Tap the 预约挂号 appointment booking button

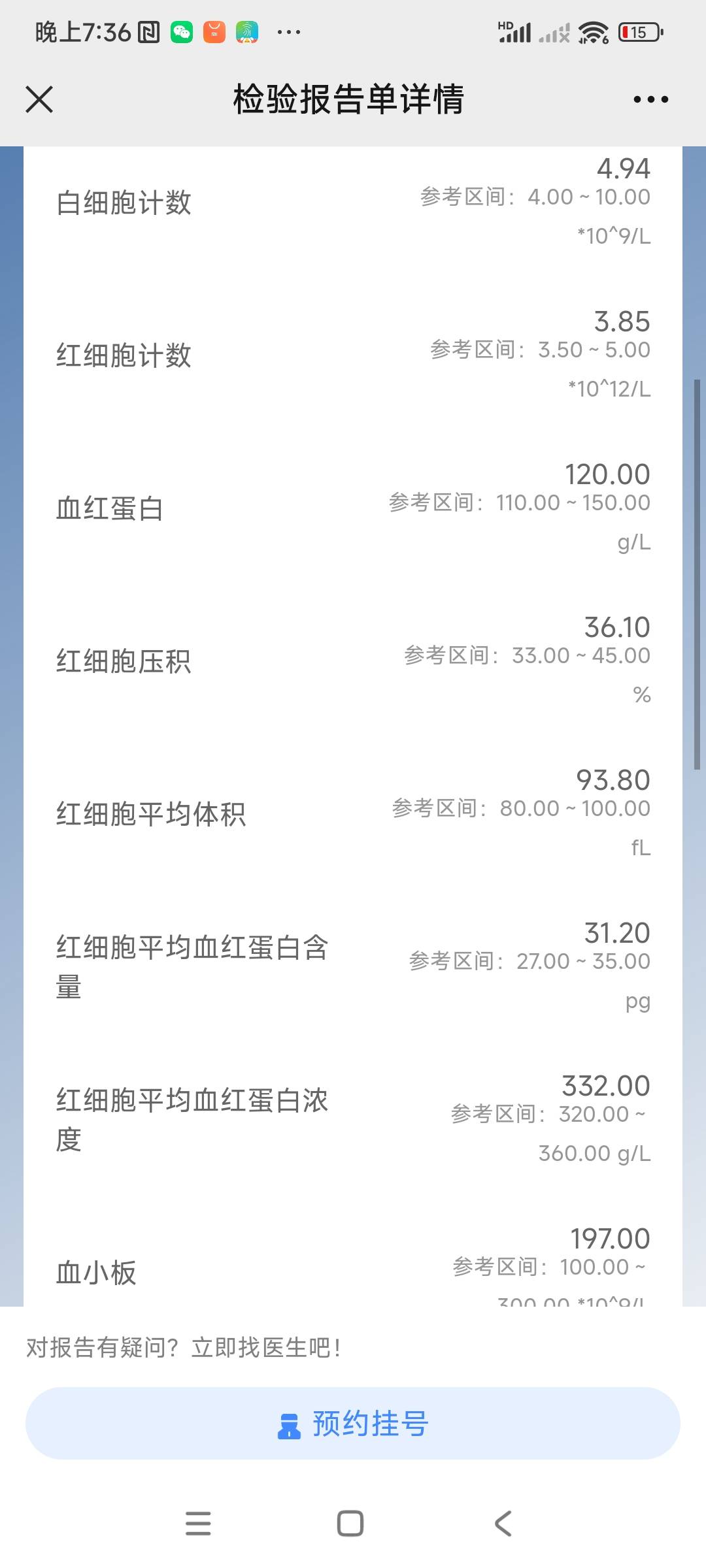click(x=353, y=1424)
